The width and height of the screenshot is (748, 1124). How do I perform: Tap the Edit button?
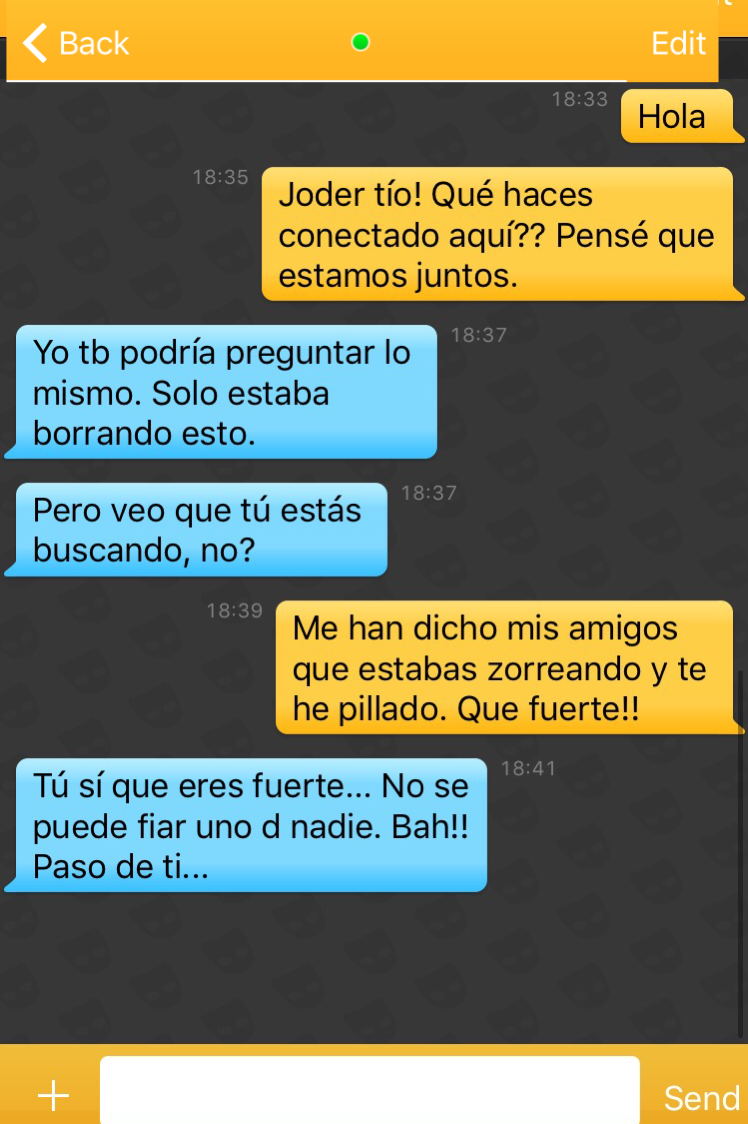point(678,43)
